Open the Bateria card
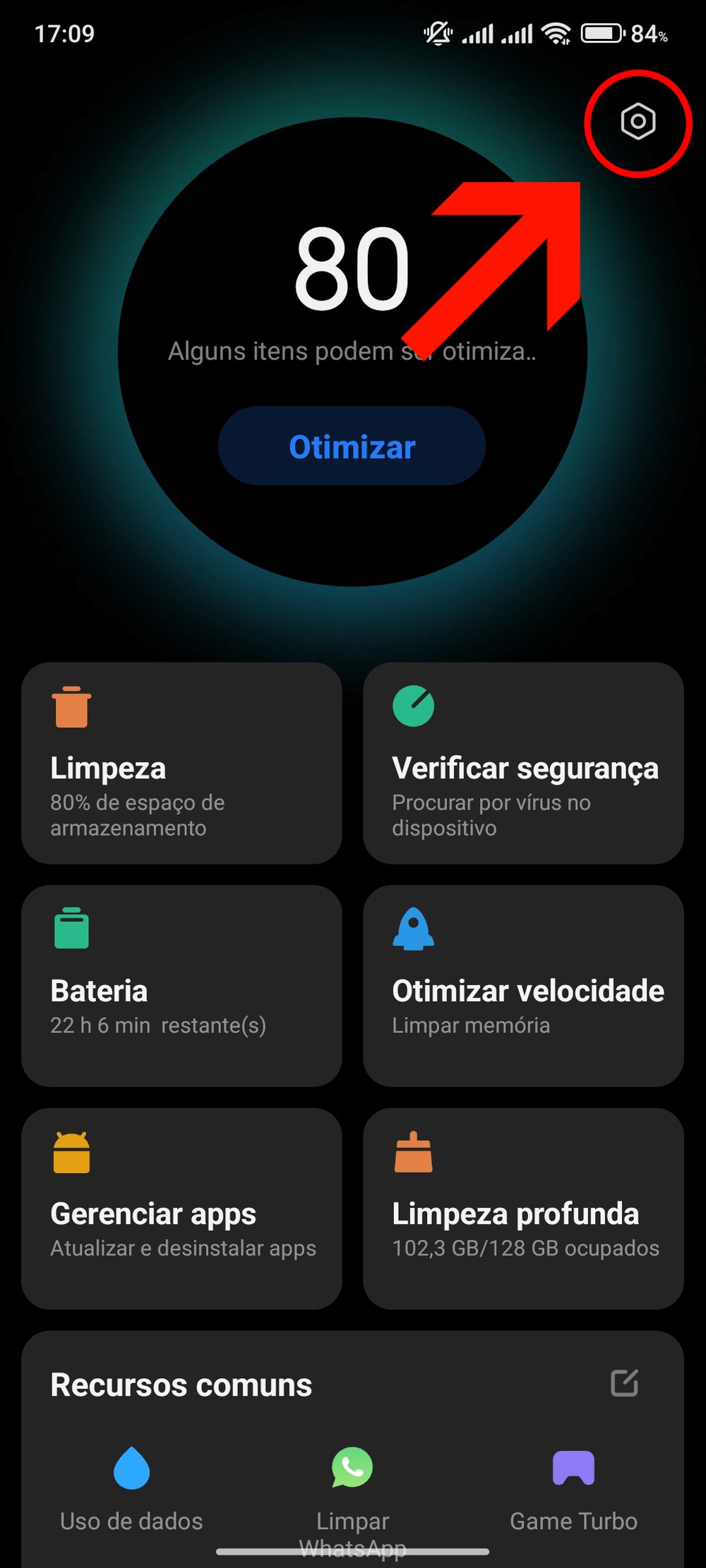This screenshot has width=706, height=1568. [x=181, y=986]
